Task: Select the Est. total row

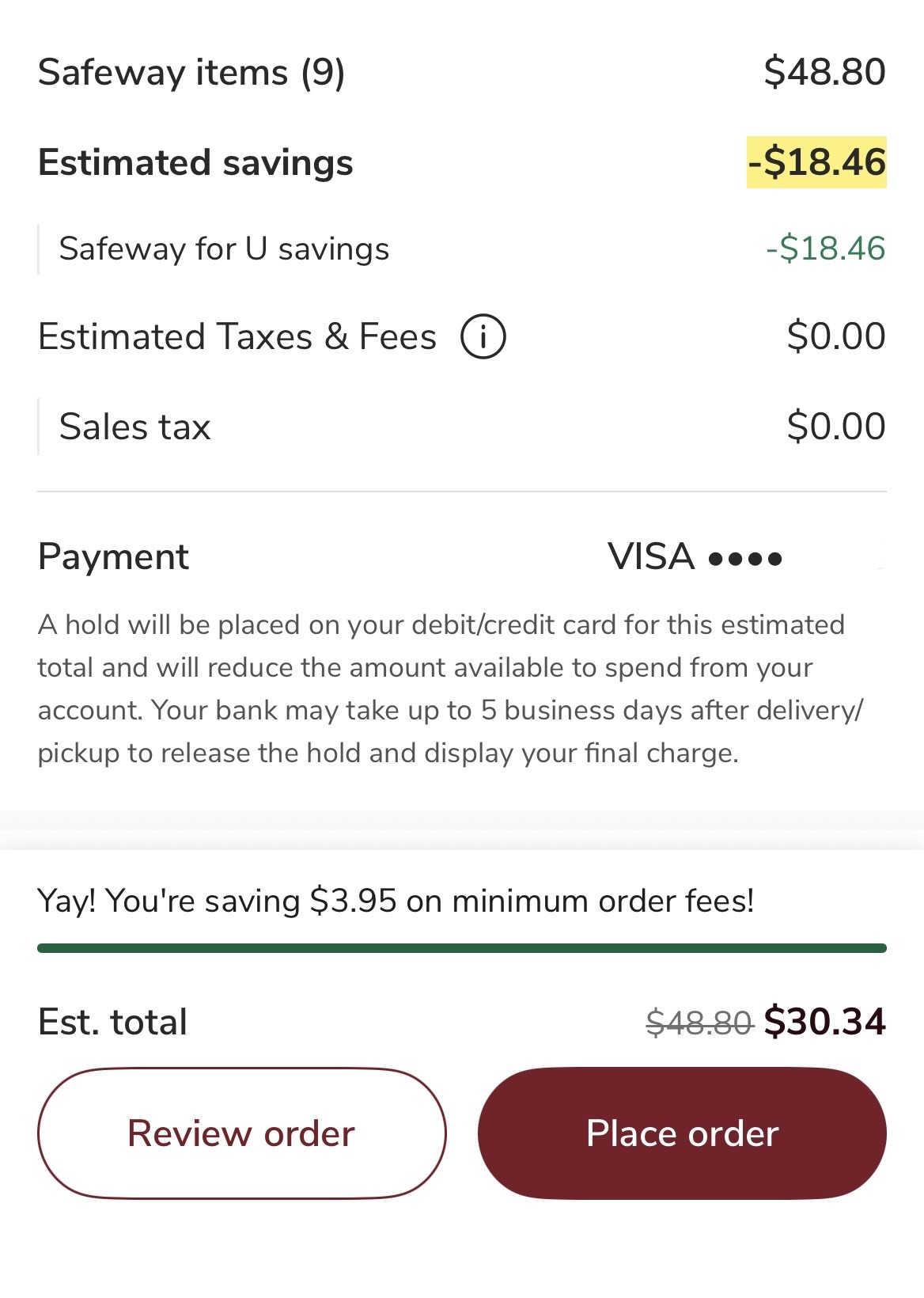Action: point(112,1022)
